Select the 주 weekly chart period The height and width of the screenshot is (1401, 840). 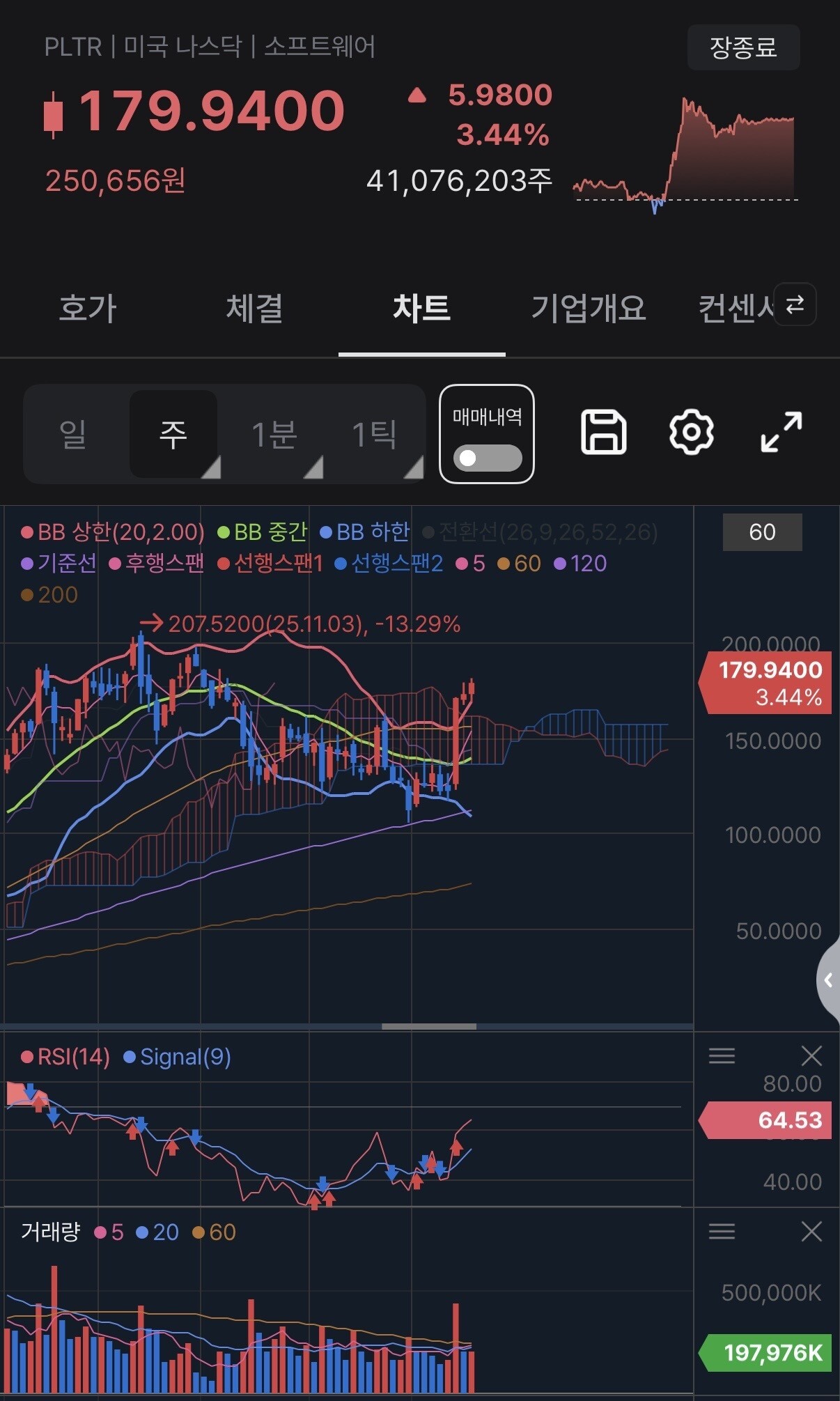[x=173, y=434]
